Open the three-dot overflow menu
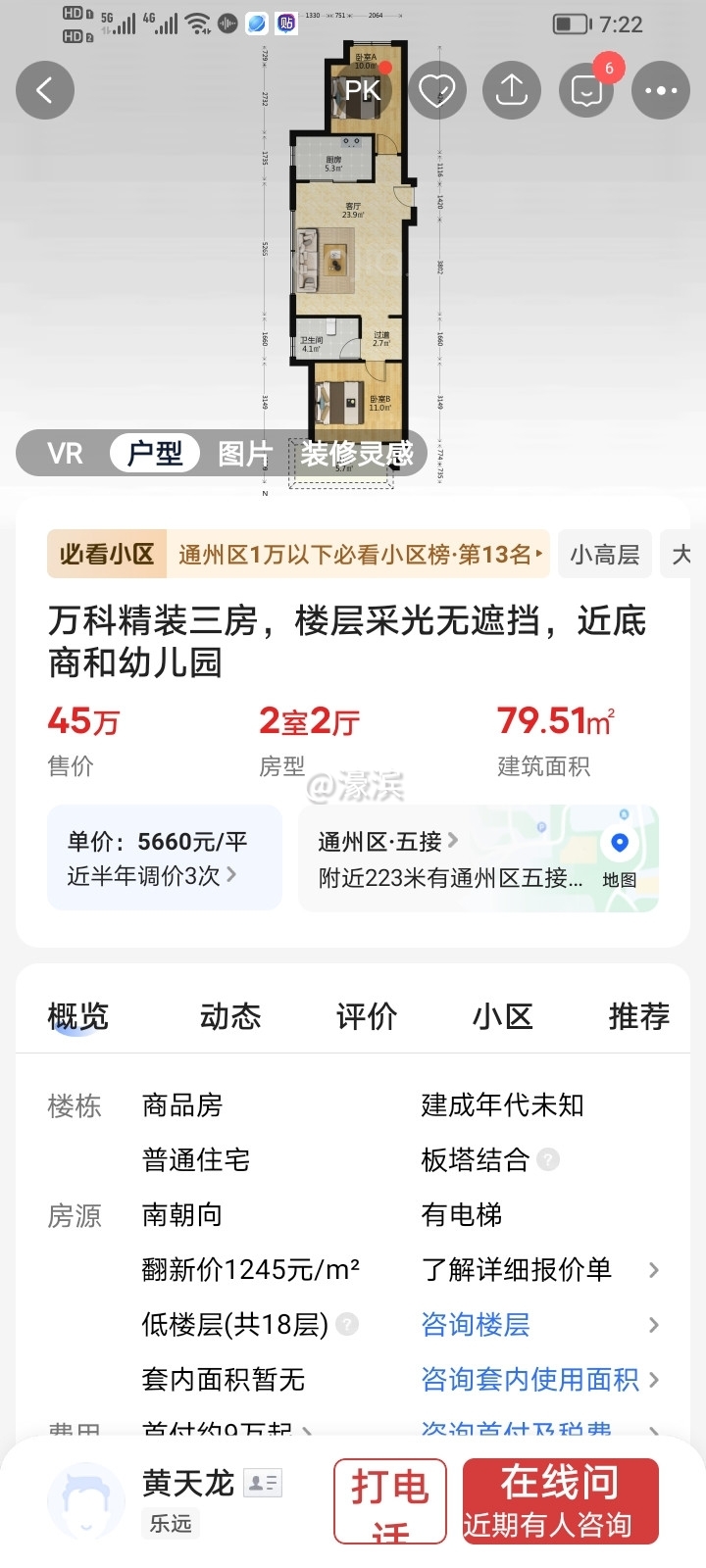 [x=661, y=90]
